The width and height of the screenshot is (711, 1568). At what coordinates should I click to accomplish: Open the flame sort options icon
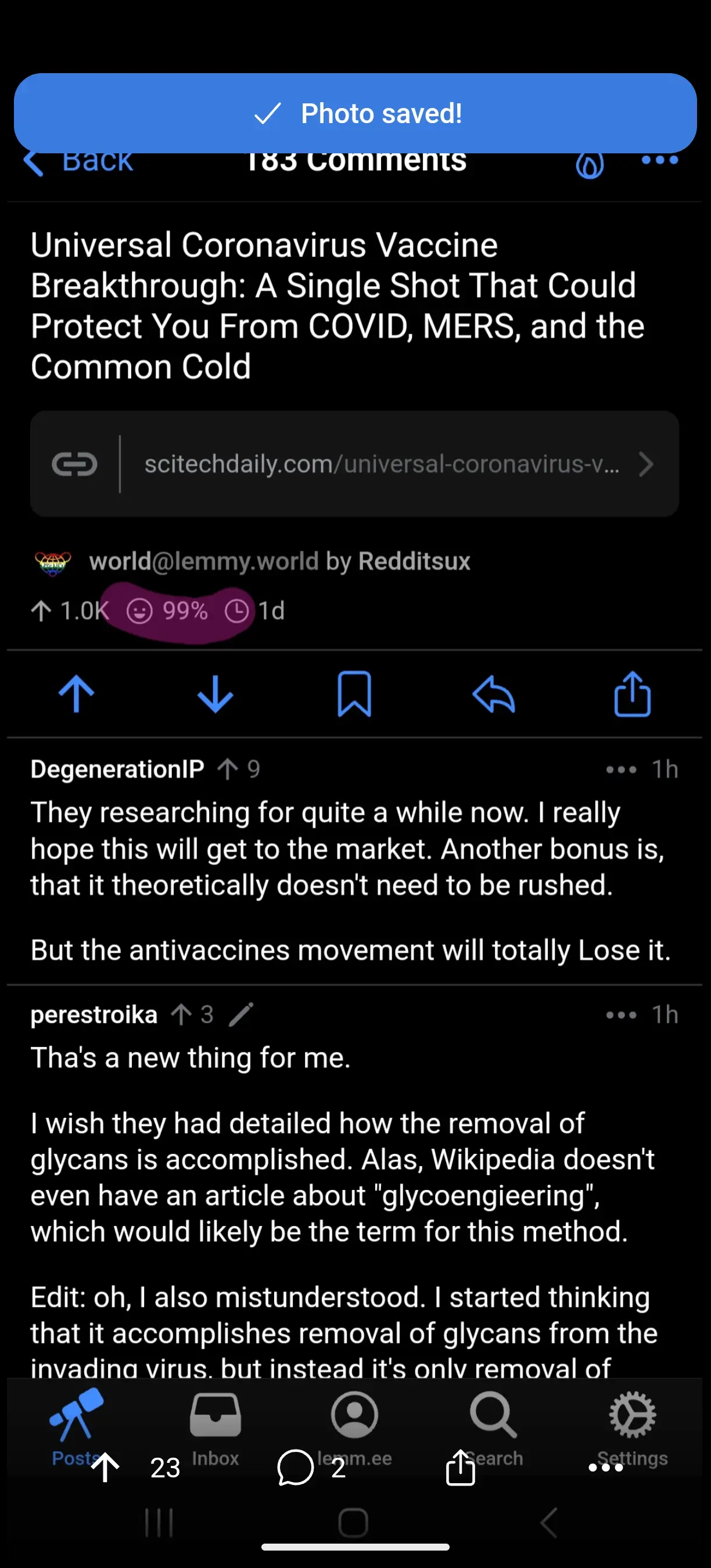[x=589, y=163]
